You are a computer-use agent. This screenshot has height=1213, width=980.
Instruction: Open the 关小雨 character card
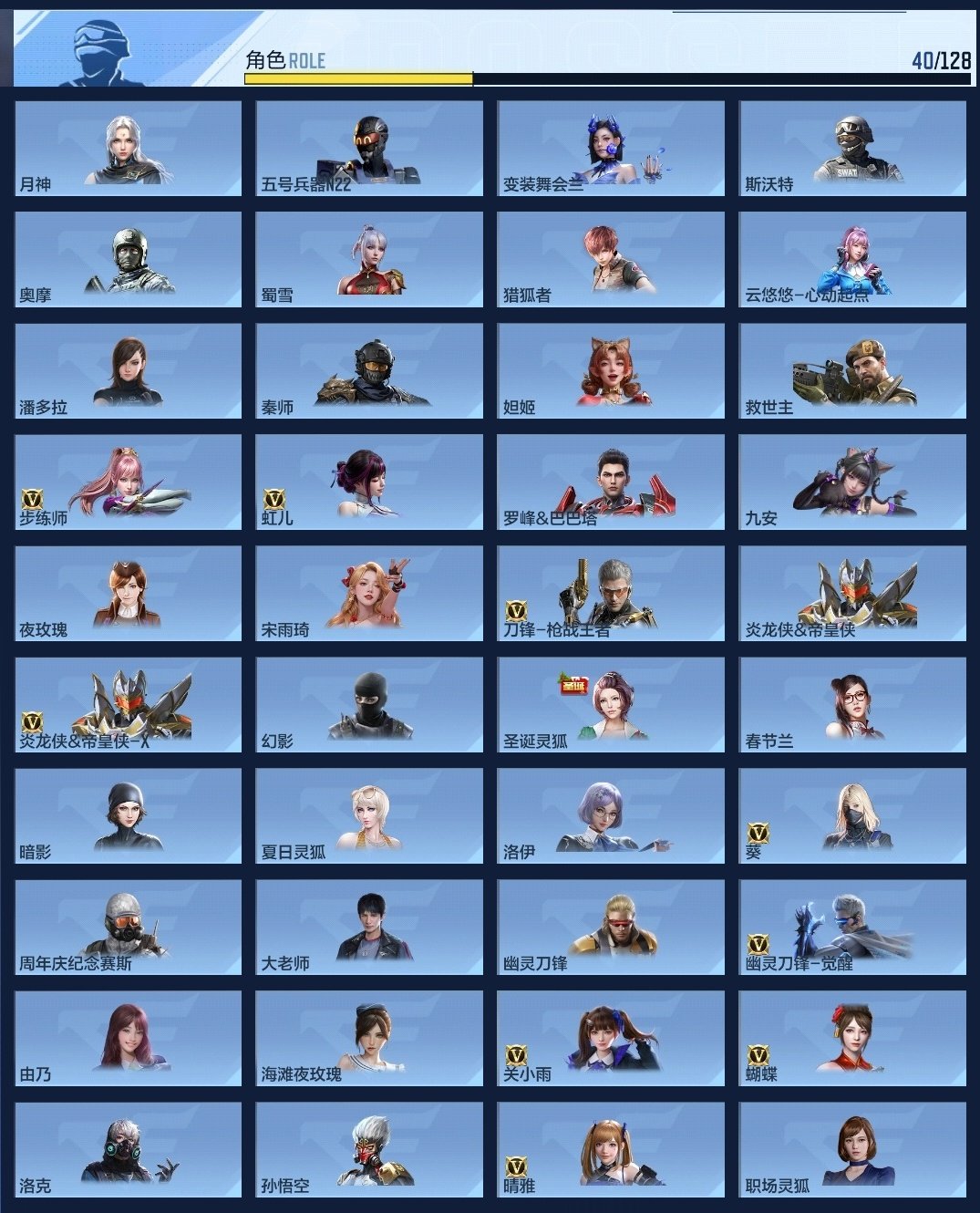click(x=610, y=1038)
